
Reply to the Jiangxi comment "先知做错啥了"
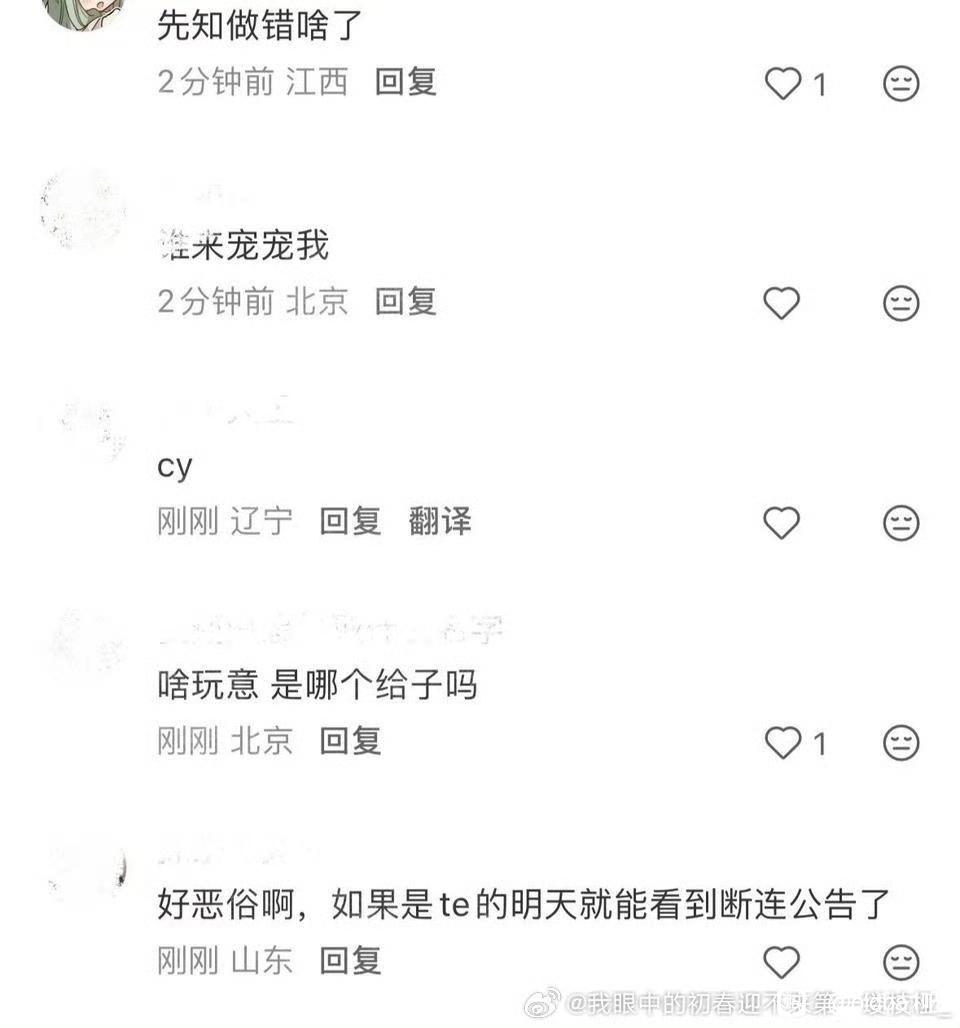coord(405,82)
